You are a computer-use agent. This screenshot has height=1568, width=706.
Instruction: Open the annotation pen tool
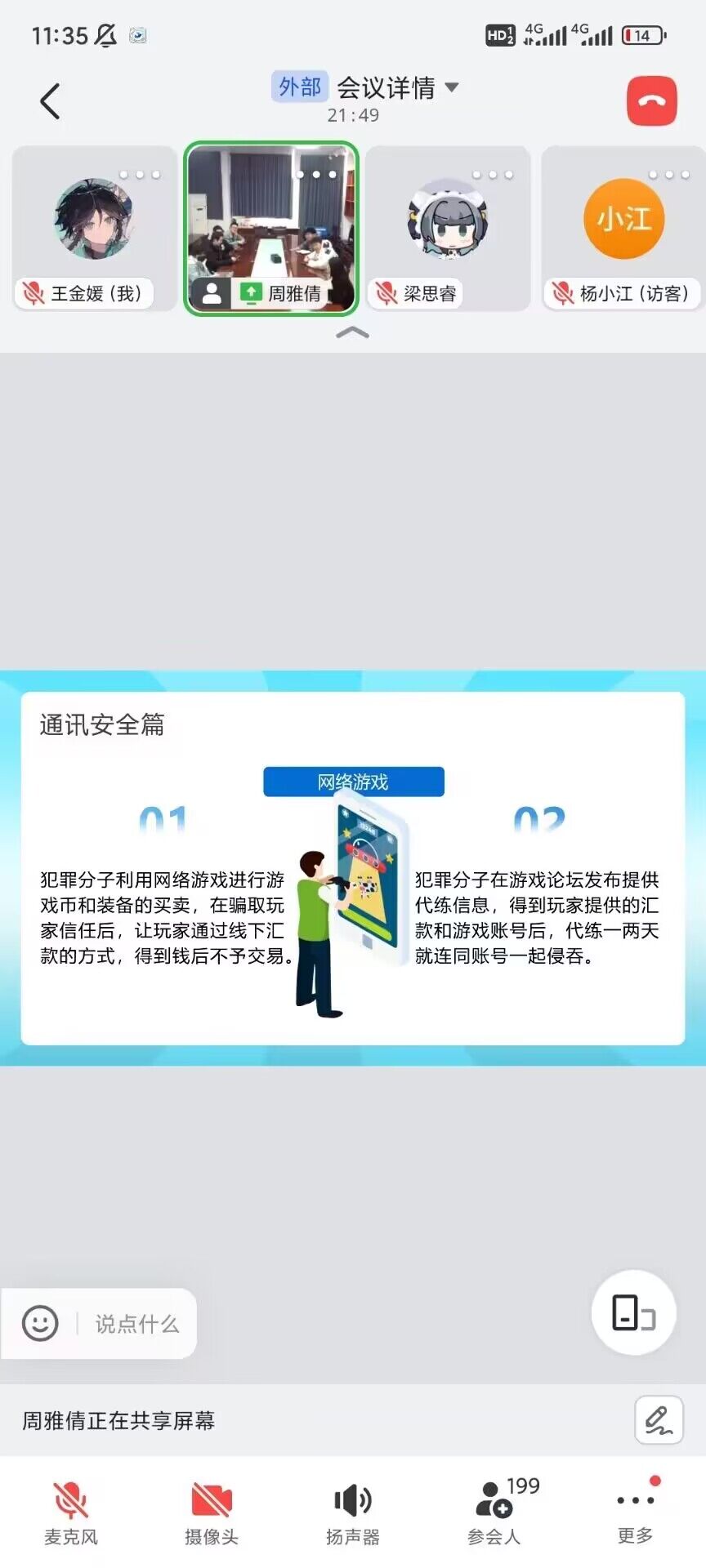point(659,1420)
